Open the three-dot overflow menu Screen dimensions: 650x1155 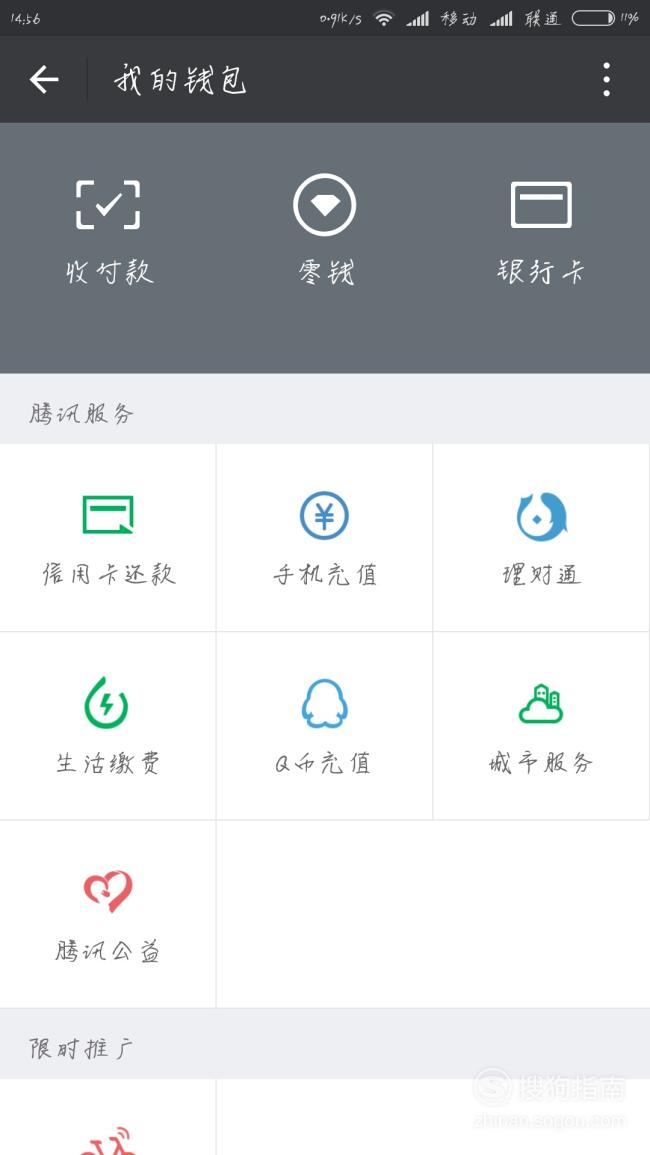[x=606, y=80]
